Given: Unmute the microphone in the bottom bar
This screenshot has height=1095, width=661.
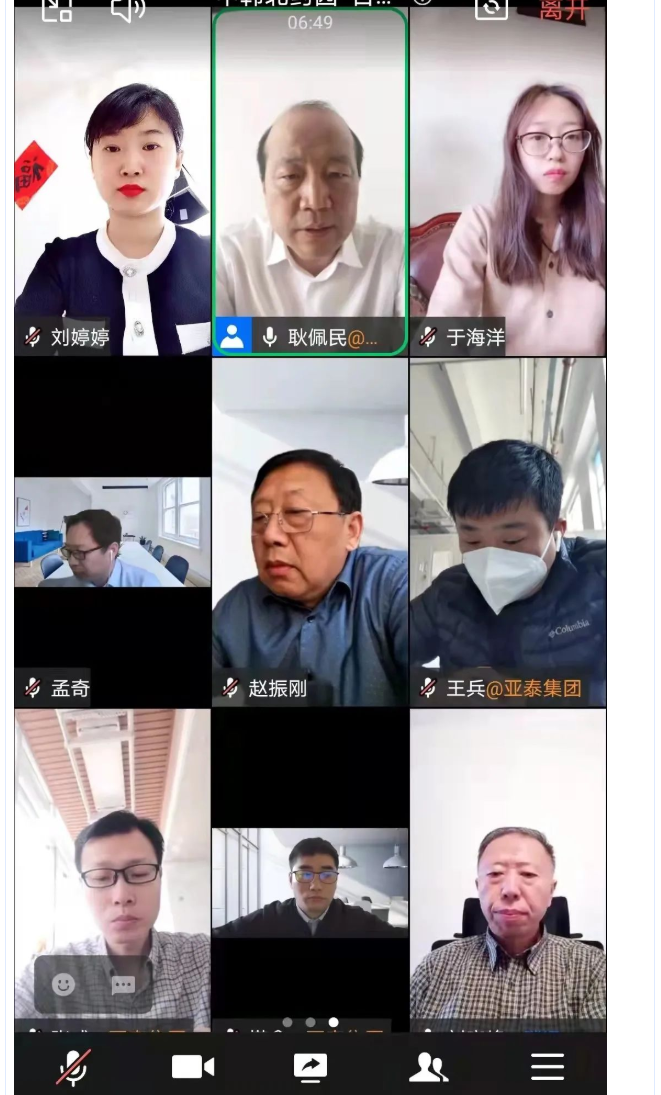Looking at the screenshot, I should click(x=73, y=1066).
